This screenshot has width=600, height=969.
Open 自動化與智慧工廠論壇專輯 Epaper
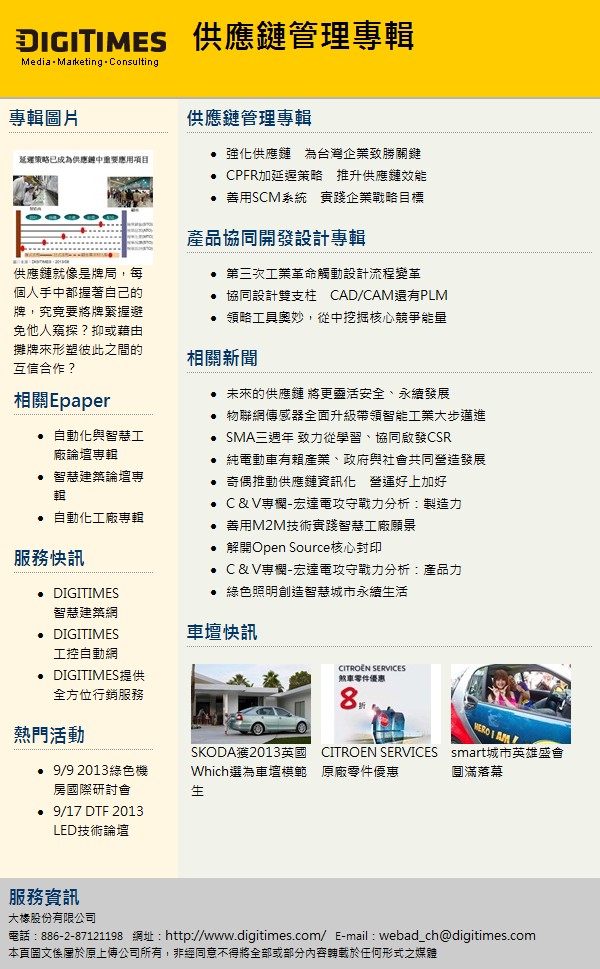point(98,445)
